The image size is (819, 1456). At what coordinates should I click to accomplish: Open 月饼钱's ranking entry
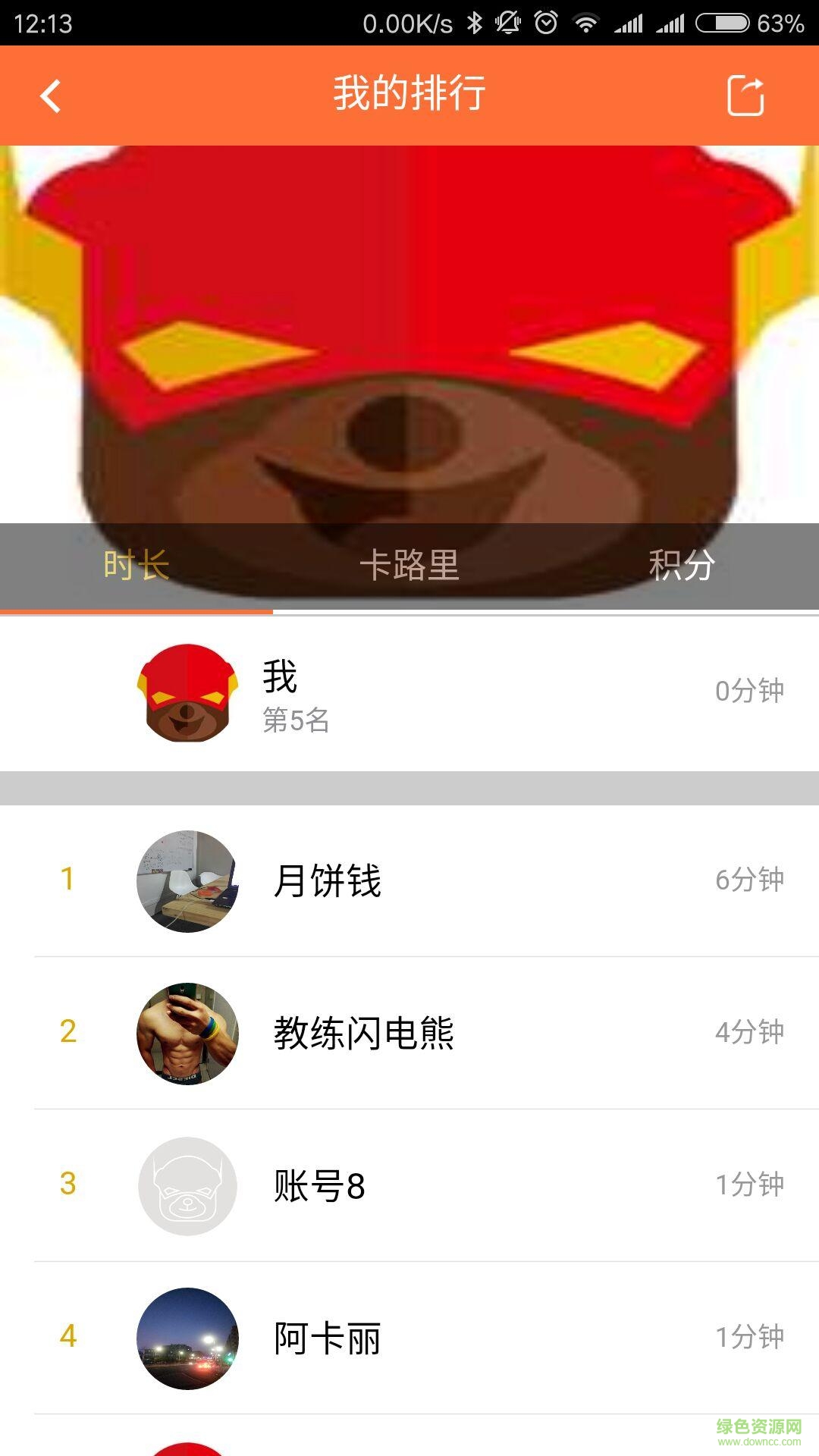pos(409,880)
